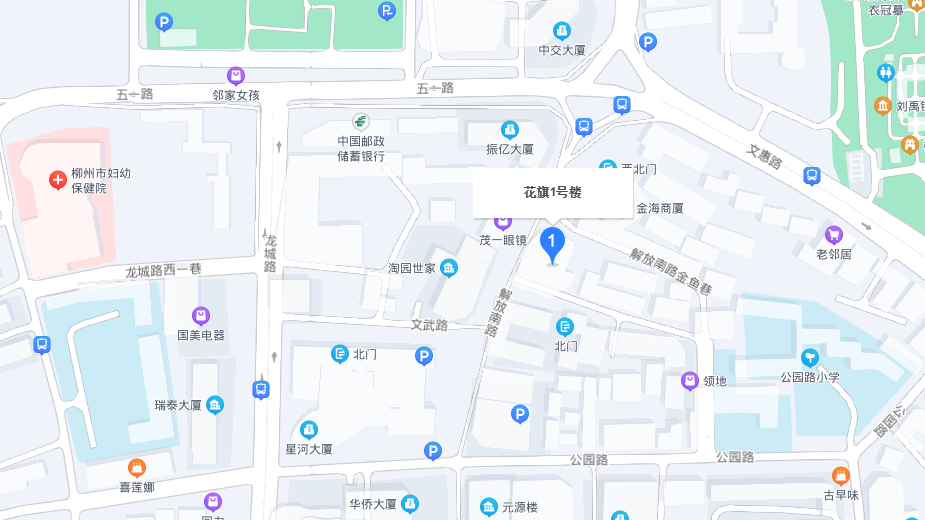Open the 领地 shopping marker
Screen dimensions: 925x520
pyautogui.click(x=690, y=380)
